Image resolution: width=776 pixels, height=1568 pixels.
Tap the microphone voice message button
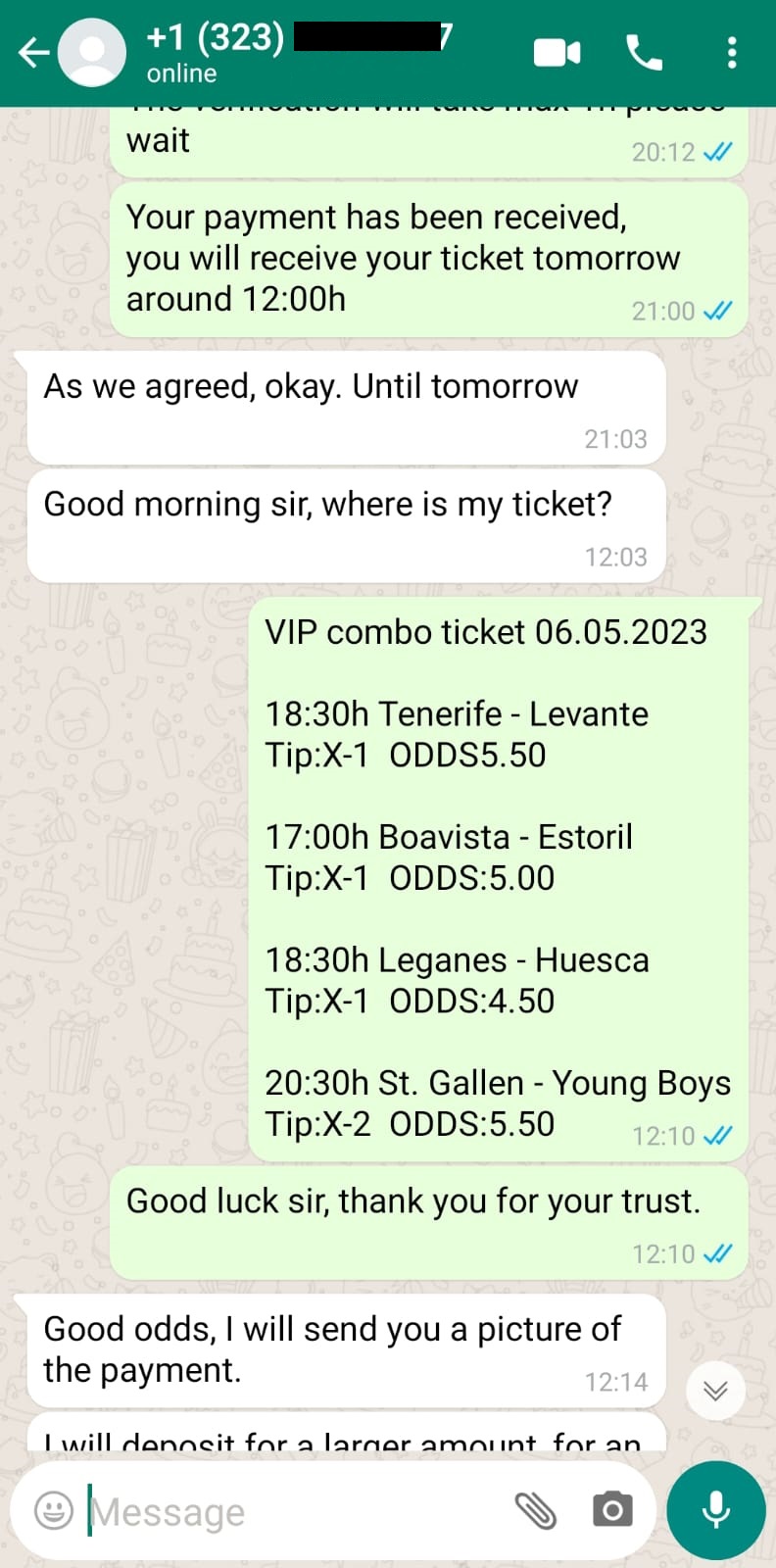[716, 1510]
